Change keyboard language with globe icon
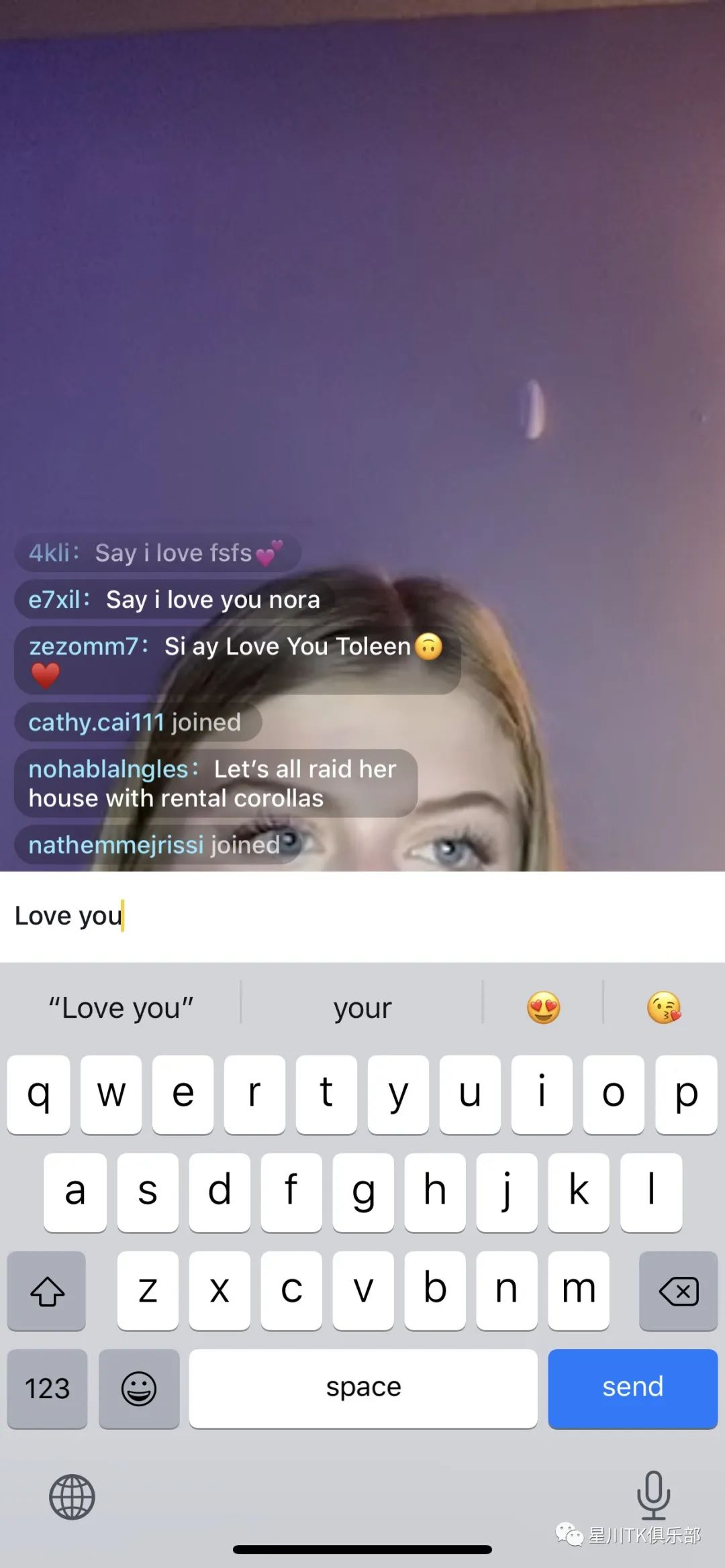725x1568 pixels. (72, 1496)
